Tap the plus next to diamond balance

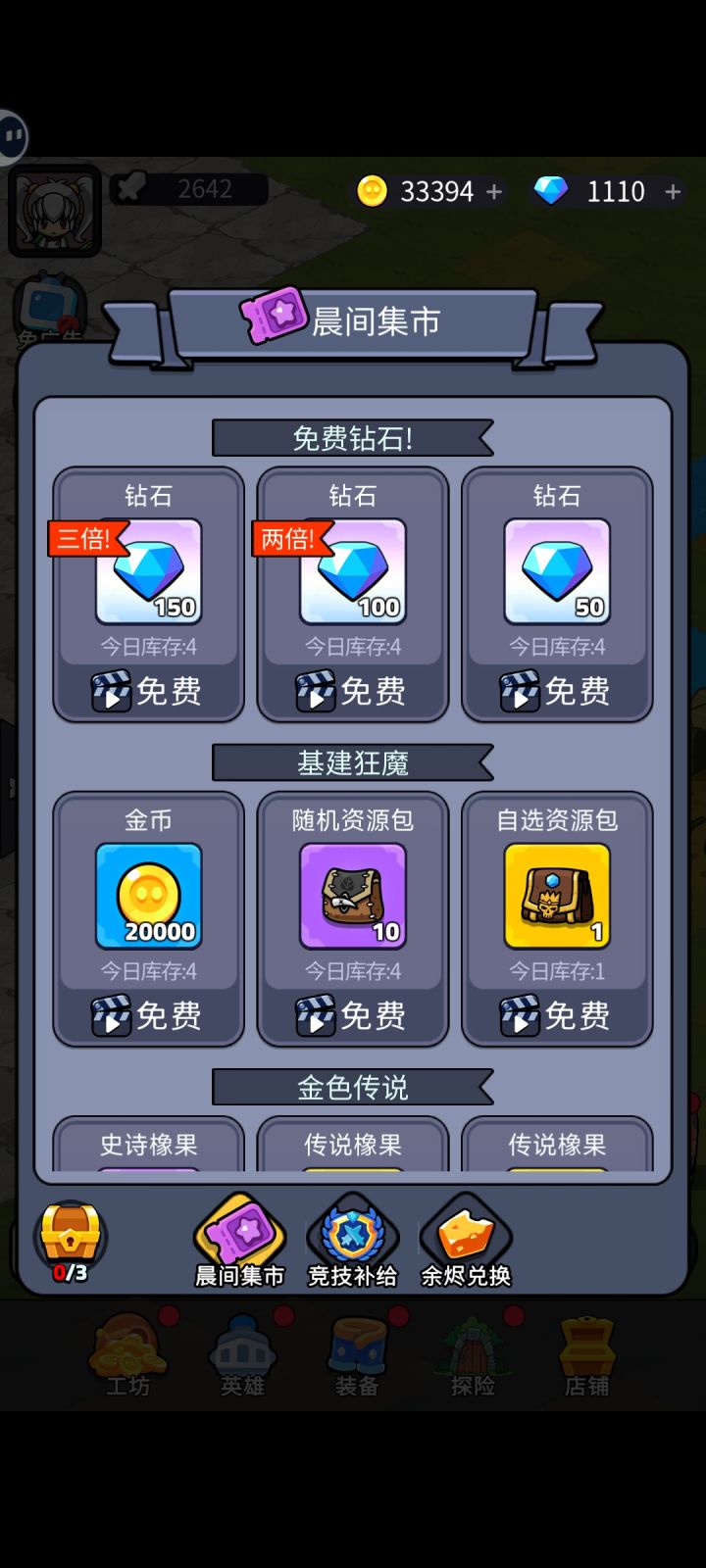coord(673,191)
